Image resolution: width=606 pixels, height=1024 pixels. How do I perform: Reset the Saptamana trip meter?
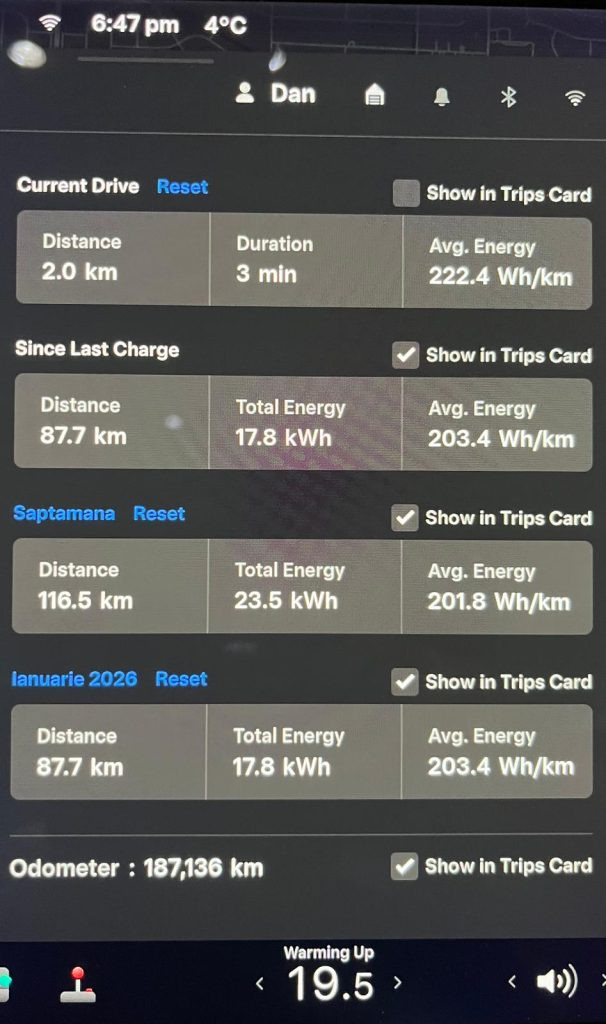[x=159, y=514]
